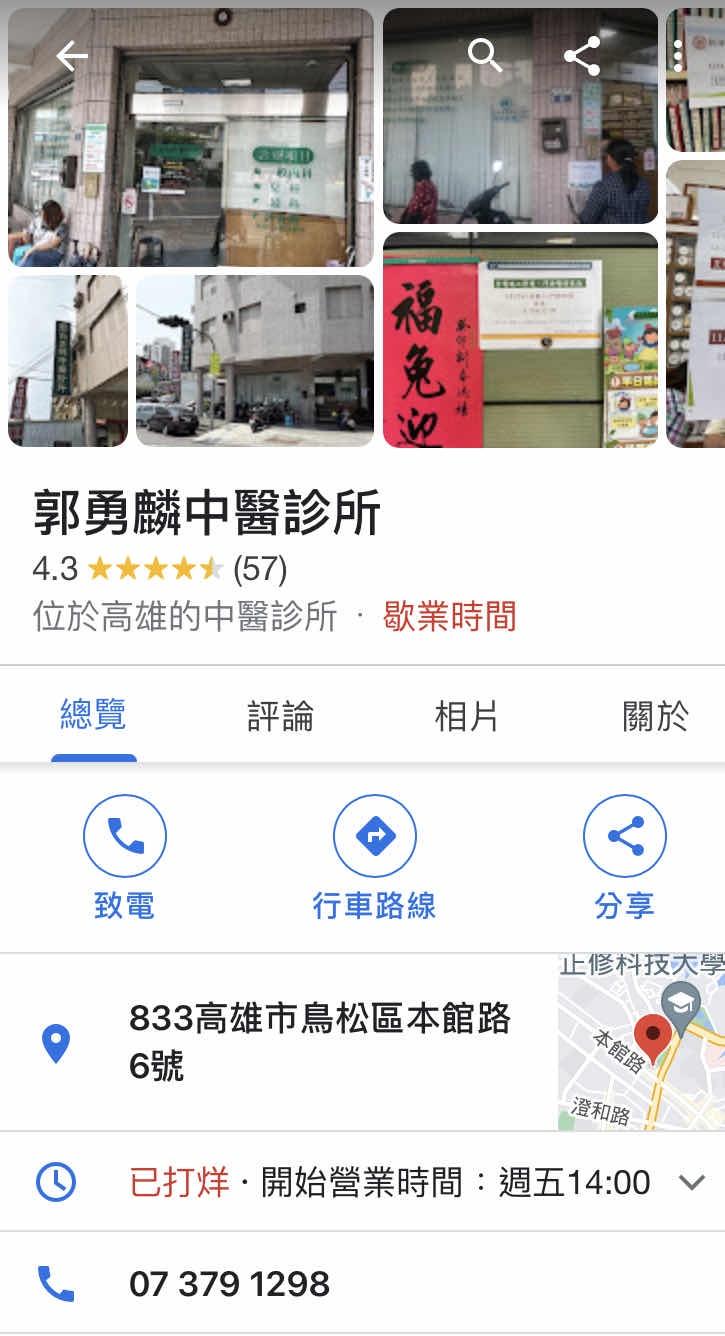
Task: Select the 總覽 tab
Action: (x=93, y=717)
